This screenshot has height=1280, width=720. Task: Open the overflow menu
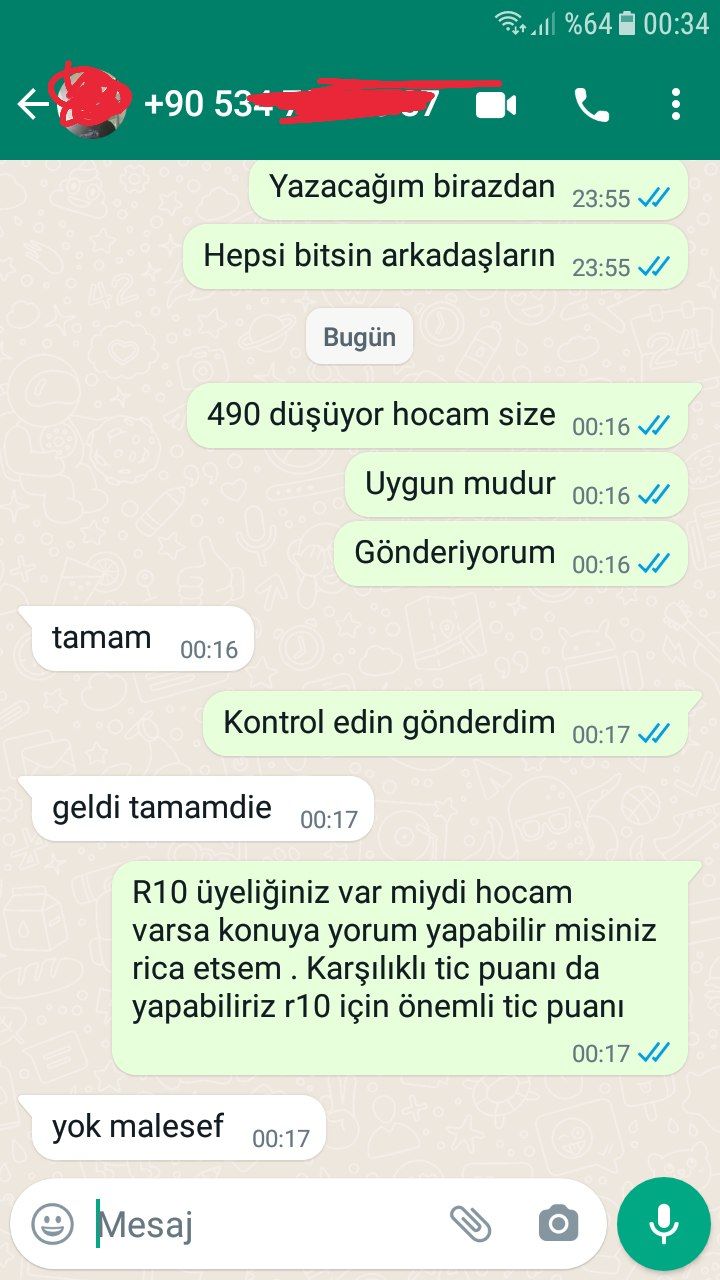[676, 104]
